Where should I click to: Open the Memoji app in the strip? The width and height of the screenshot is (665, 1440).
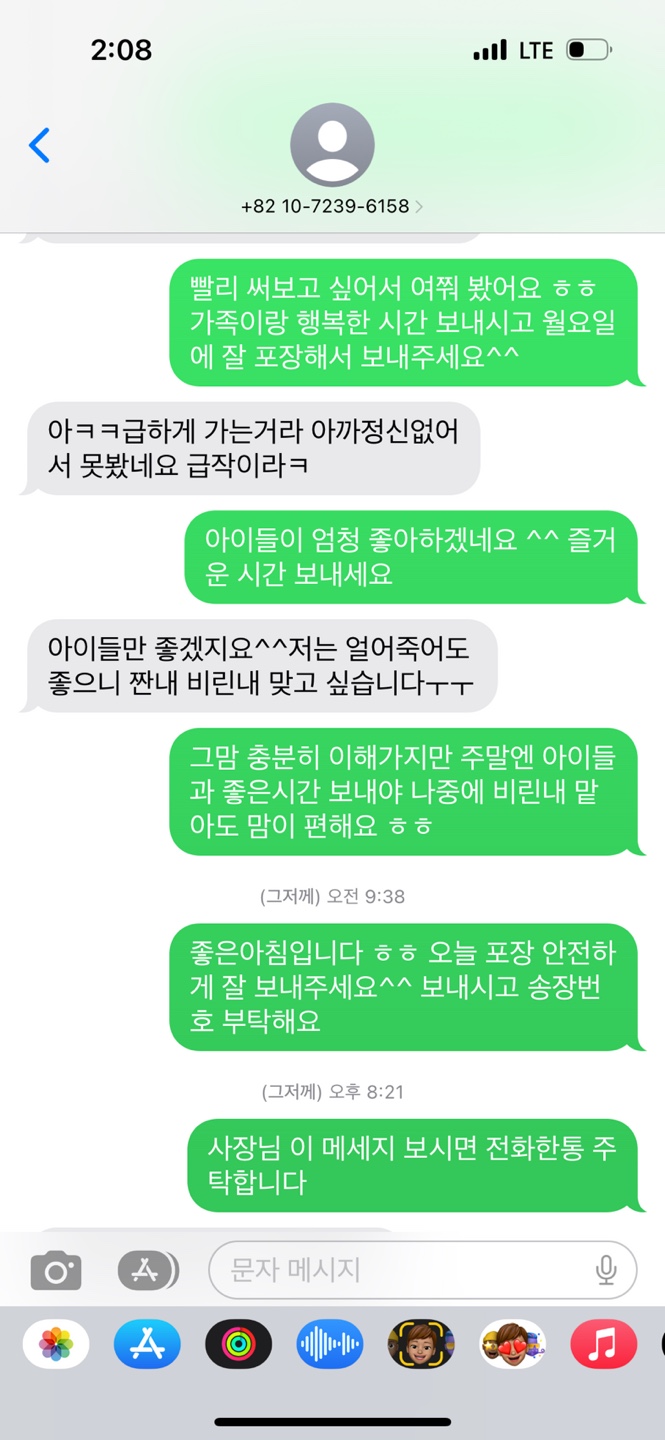click(421, 1344)
